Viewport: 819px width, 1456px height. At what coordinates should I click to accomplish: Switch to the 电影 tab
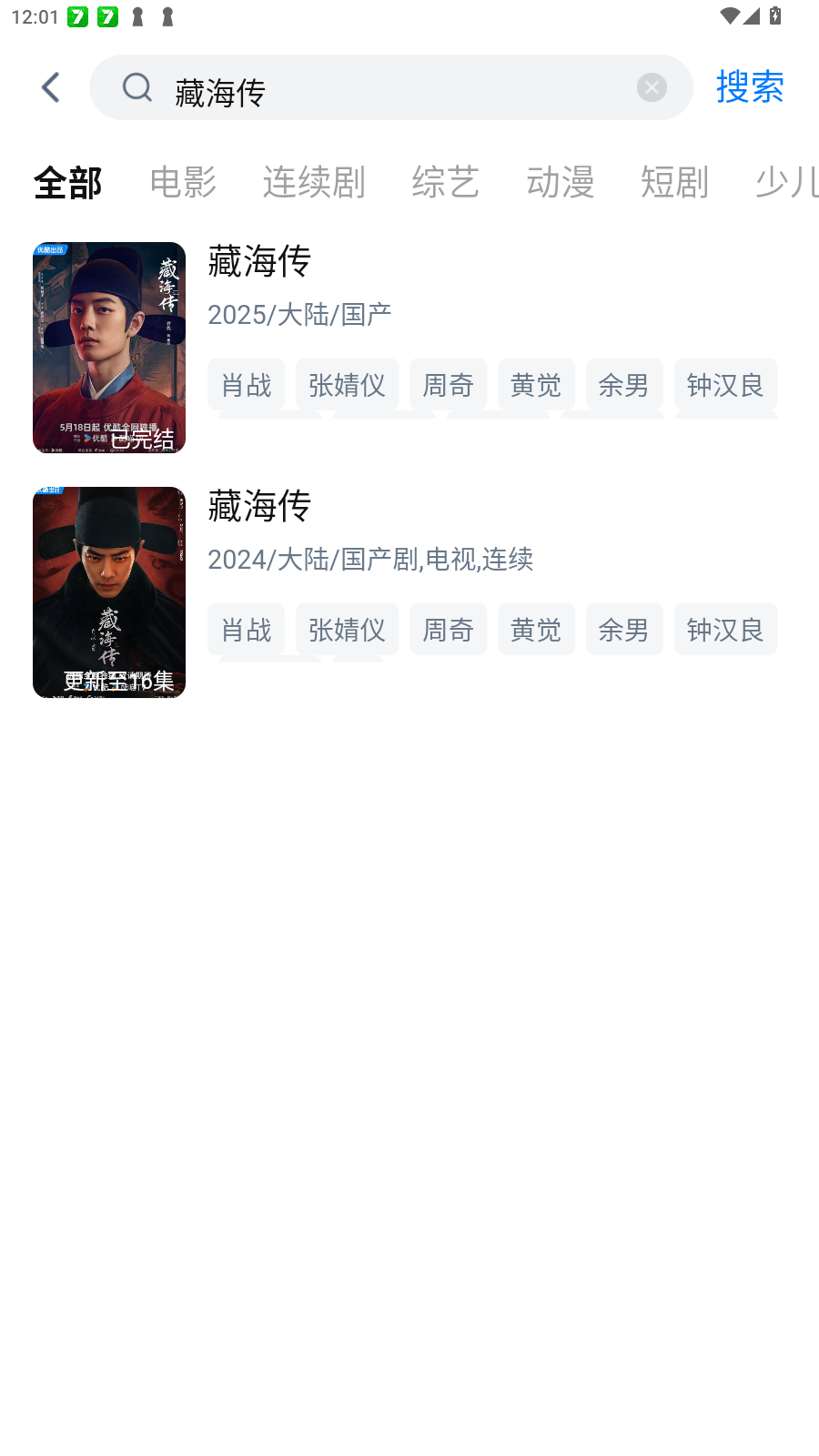click(x=182, y=182)
